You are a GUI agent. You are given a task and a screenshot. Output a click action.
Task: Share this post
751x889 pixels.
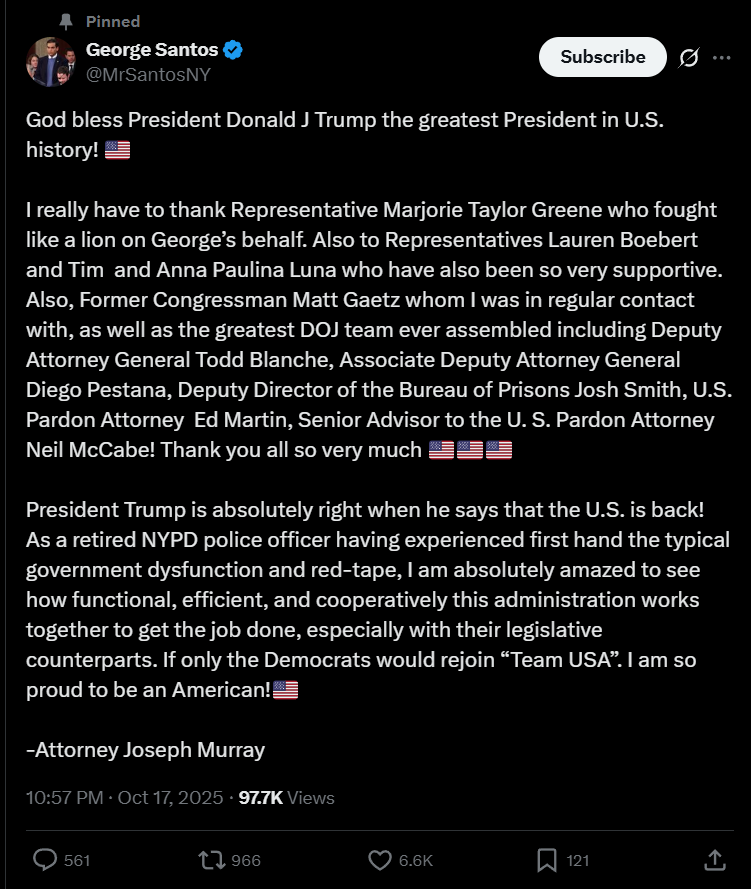715,860
